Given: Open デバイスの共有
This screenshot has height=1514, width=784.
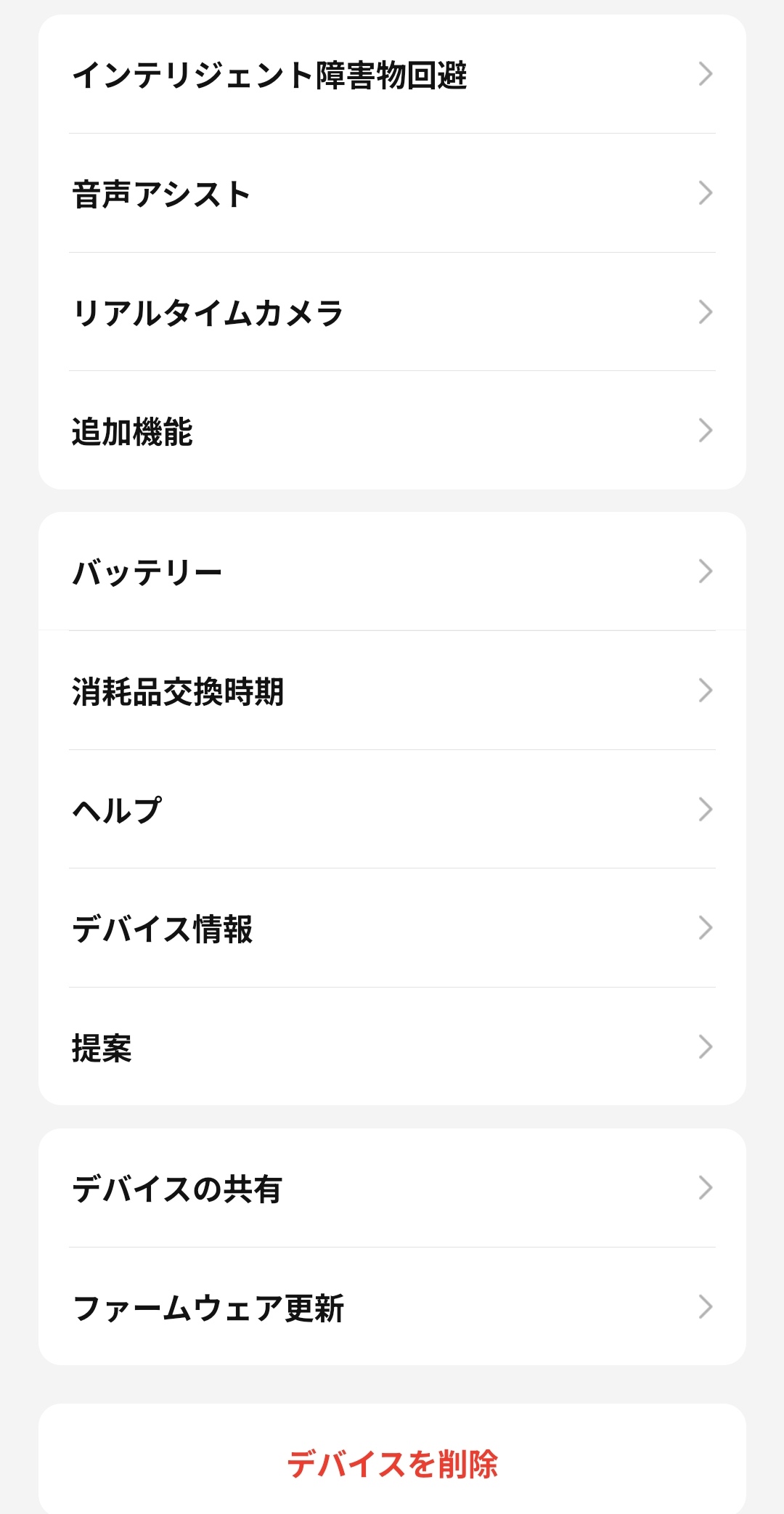Looking at the screenshot, I should (x=392, y=1189).
